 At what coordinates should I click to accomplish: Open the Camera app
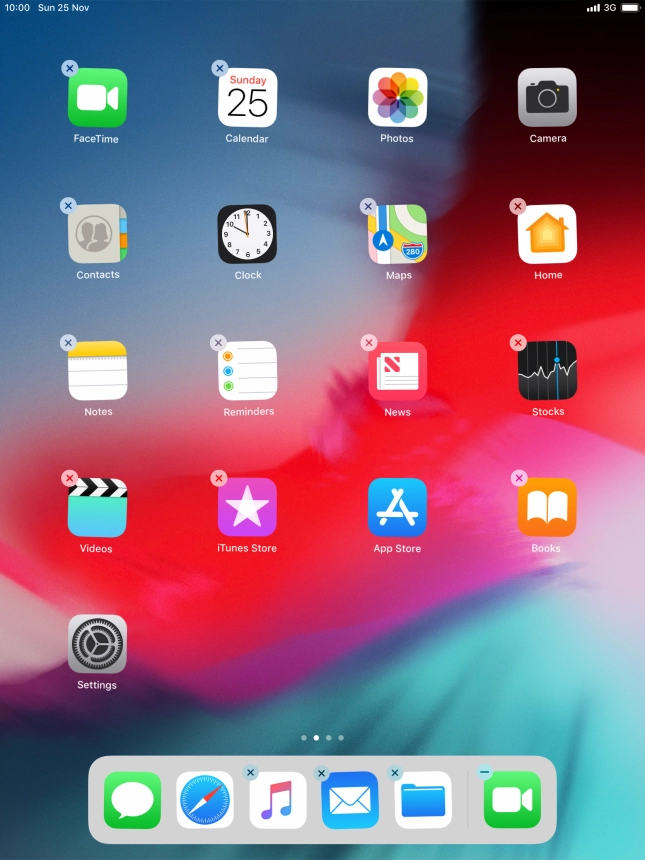pos(547,97)
